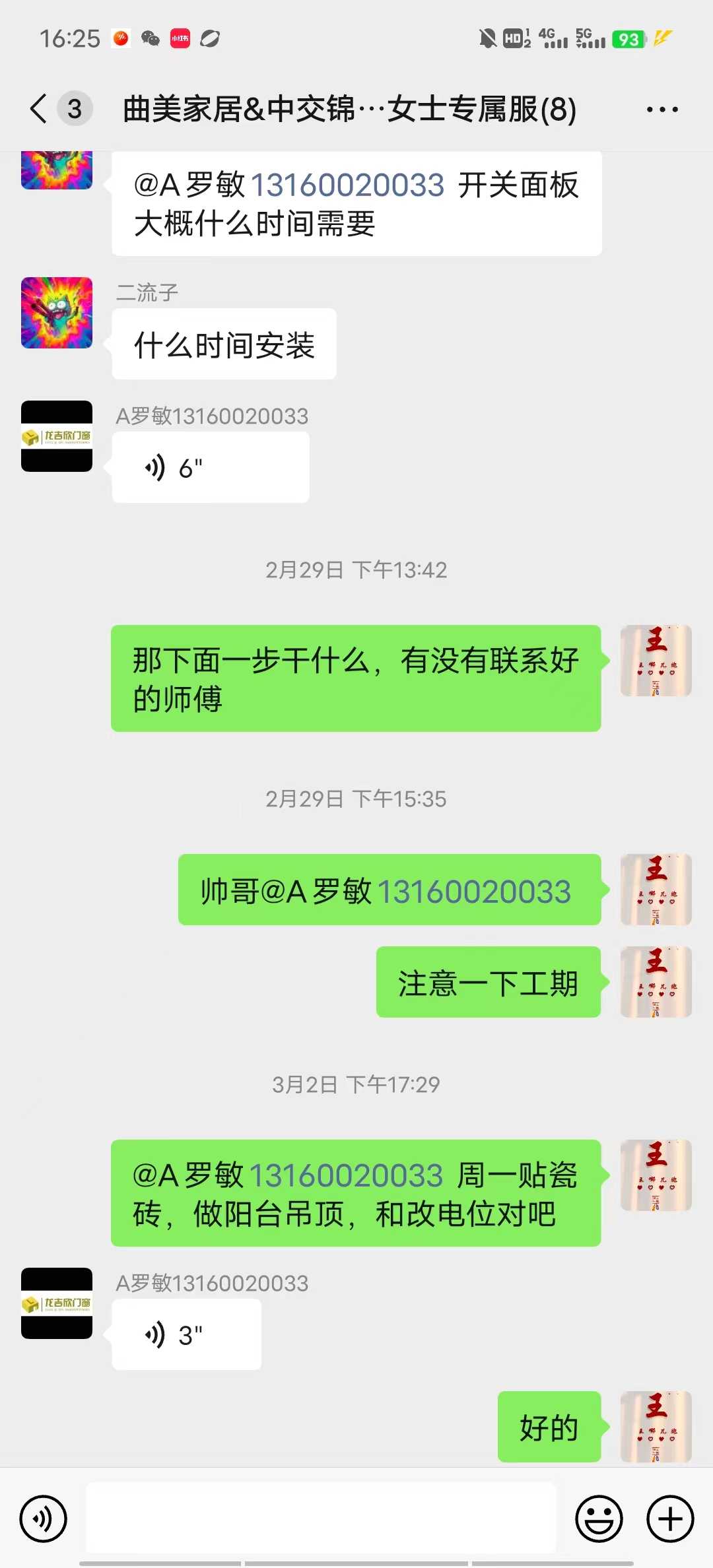The image size is (713, 1568).
Task: Play the 6-second voice message
Action: pyautogui.click(x=210, y=468)
